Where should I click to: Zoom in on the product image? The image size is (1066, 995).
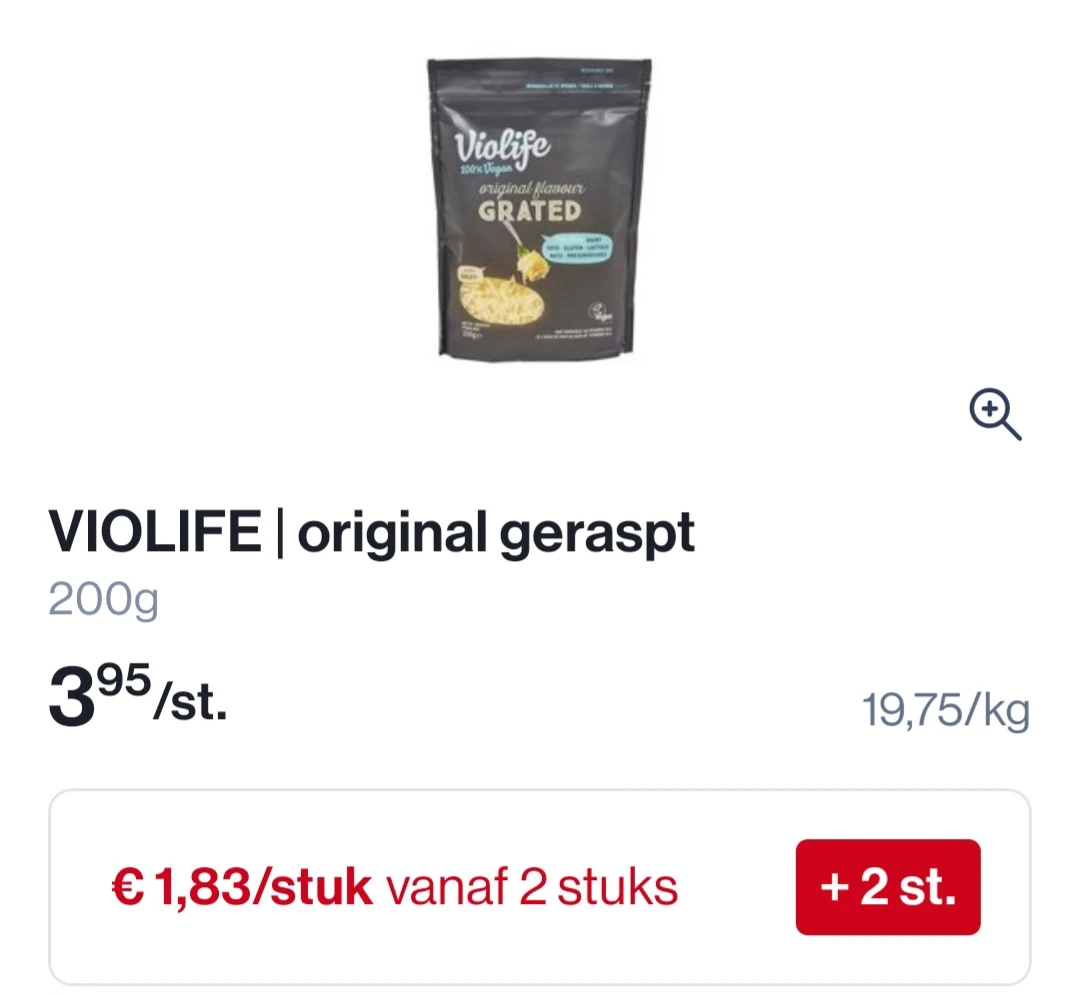[995, 415]
